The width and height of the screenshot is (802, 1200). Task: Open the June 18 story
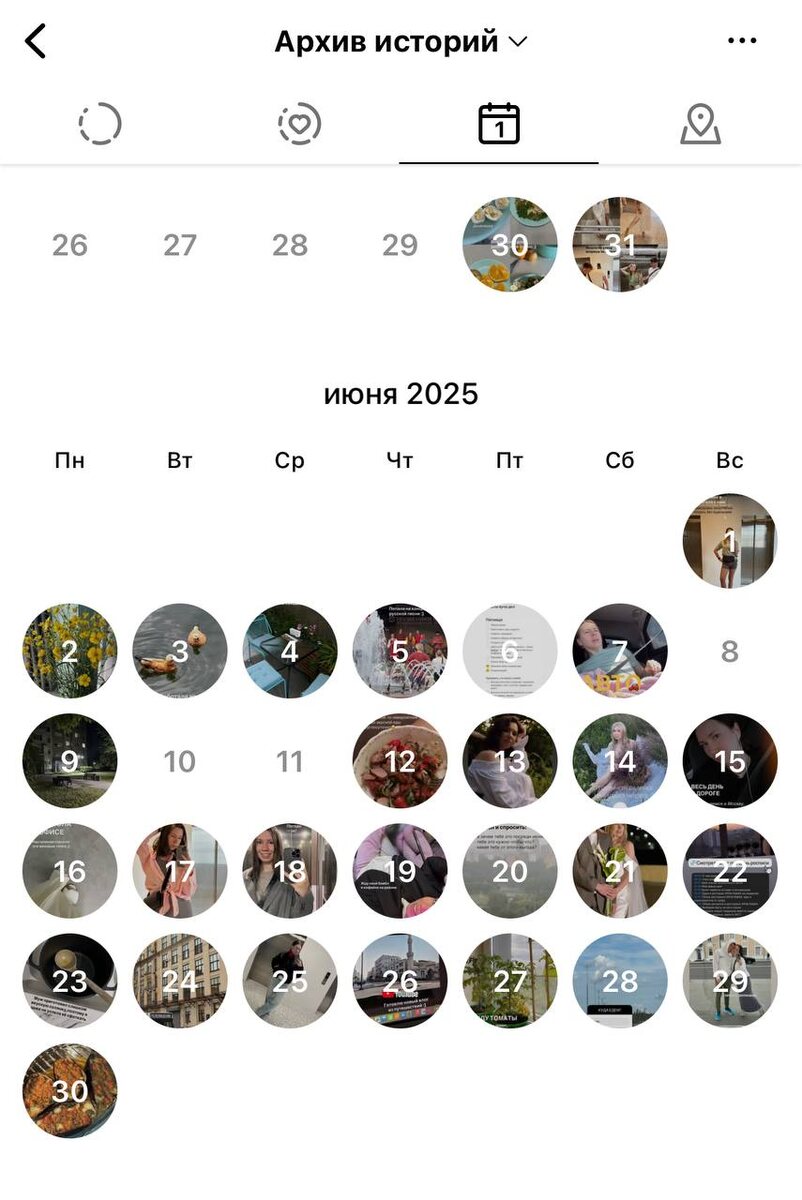point(290,871)
